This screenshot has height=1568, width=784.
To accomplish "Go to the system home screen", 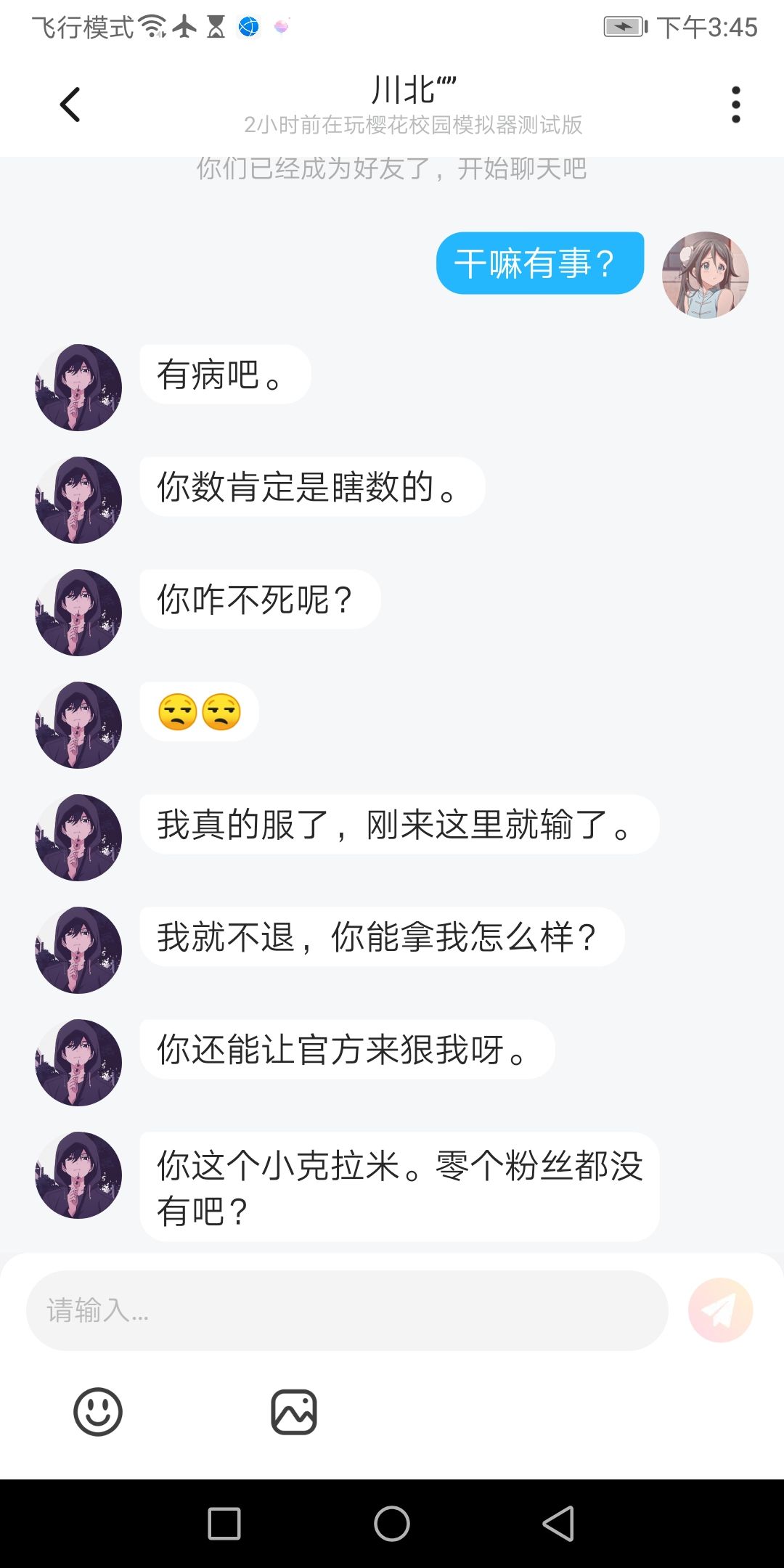I will point(392,1523).
